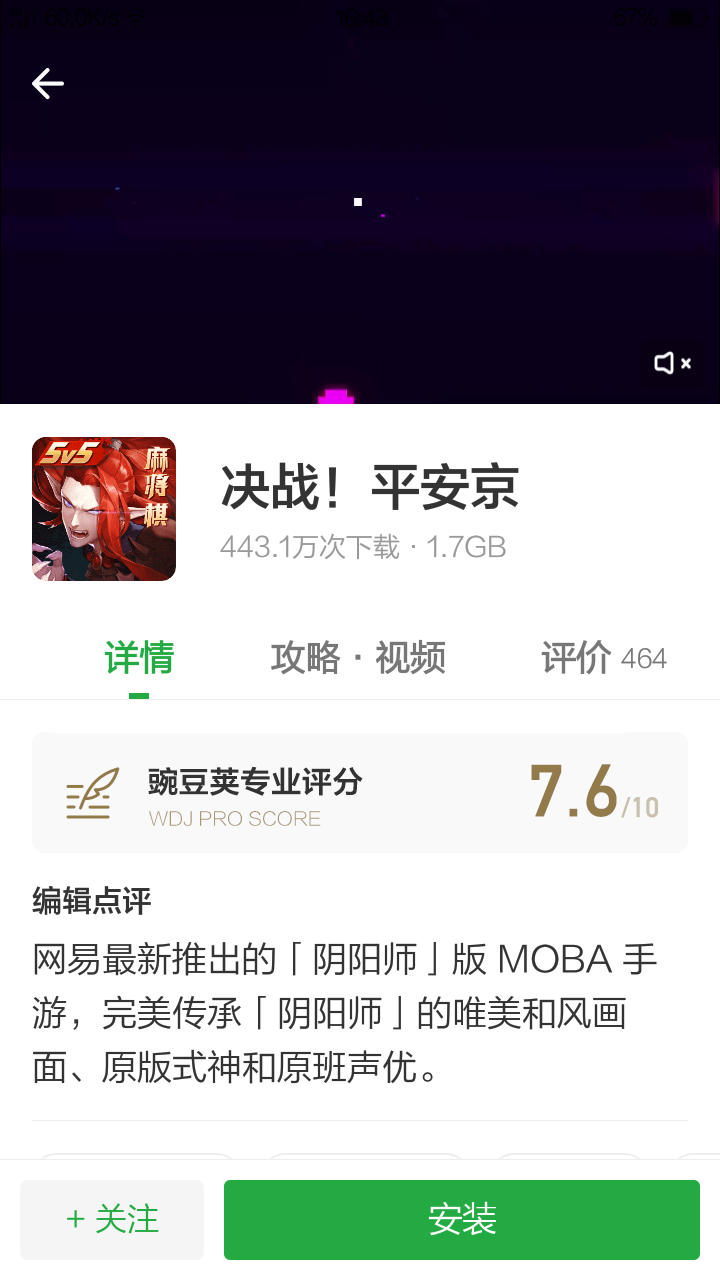This screenshot has width=720, height=1280.
Task: Tap the 决战！平安京 app icon
Action: tap(104, 509)
